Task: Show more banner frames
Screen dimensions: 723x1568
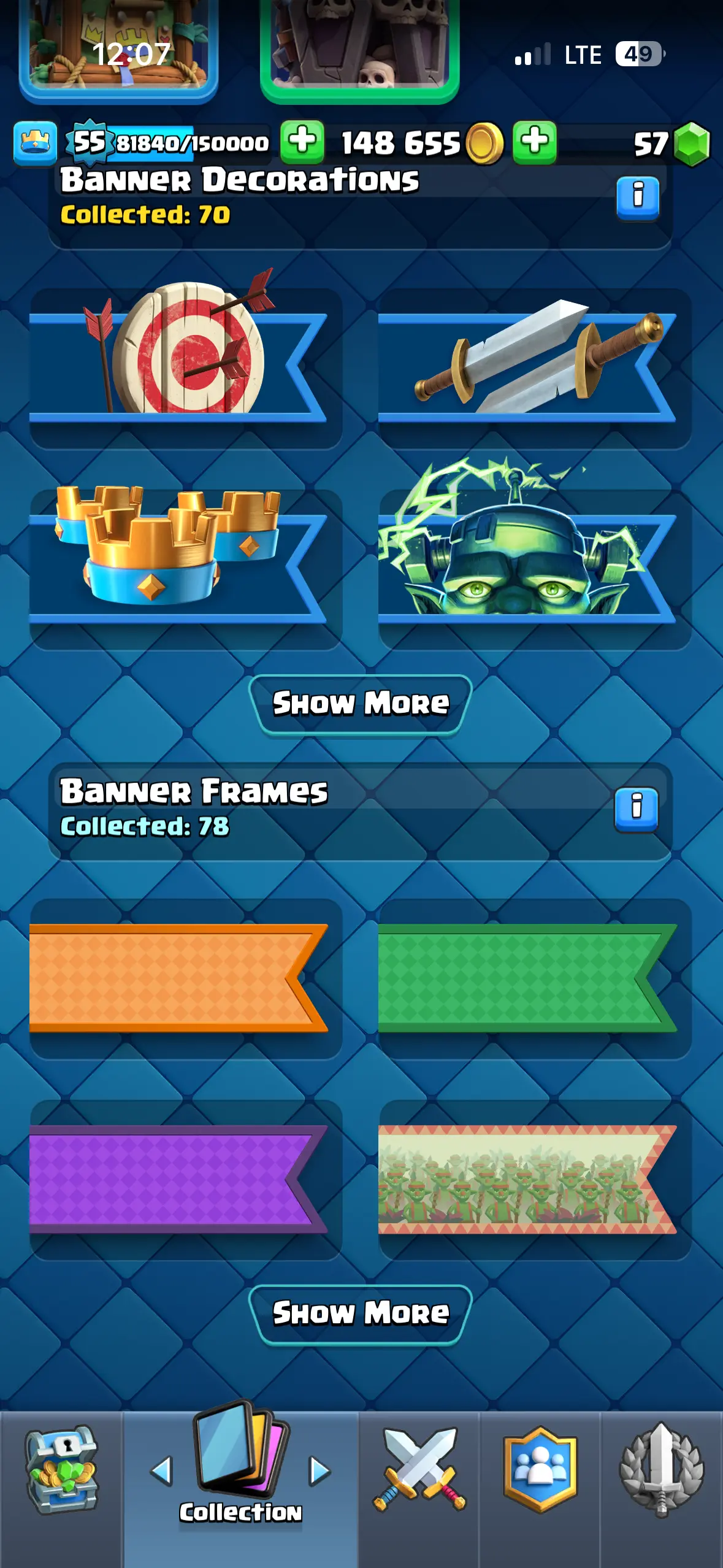Action: click(x=361, y=1313)
